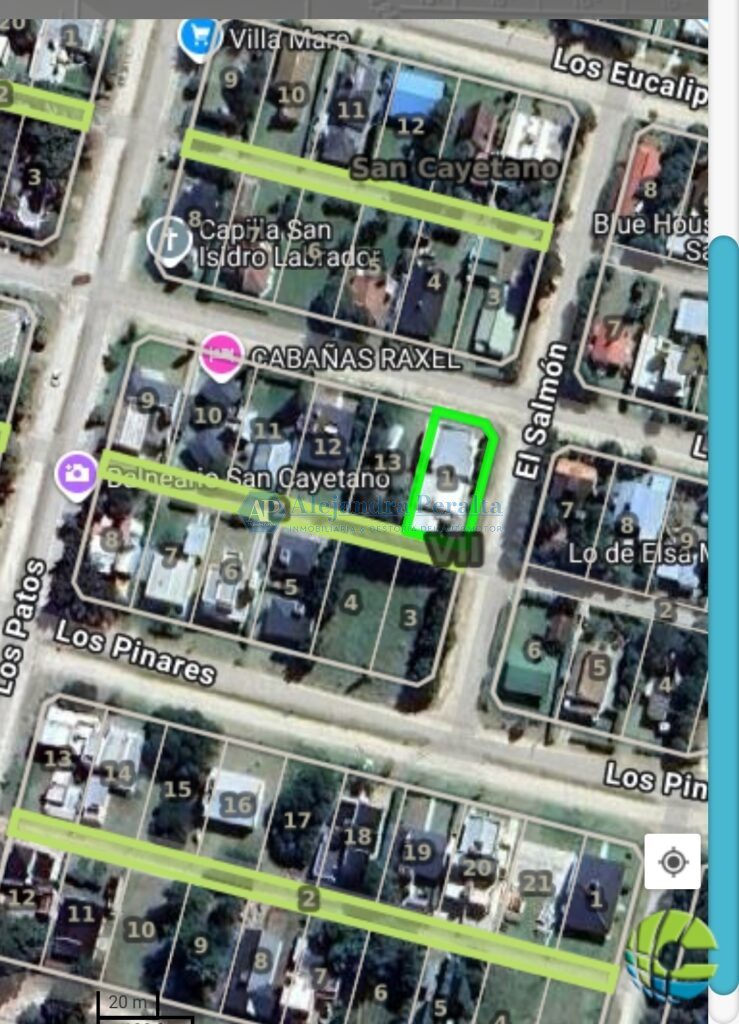Select the Capilla San Isidro Labrador marker

[168, 241]
